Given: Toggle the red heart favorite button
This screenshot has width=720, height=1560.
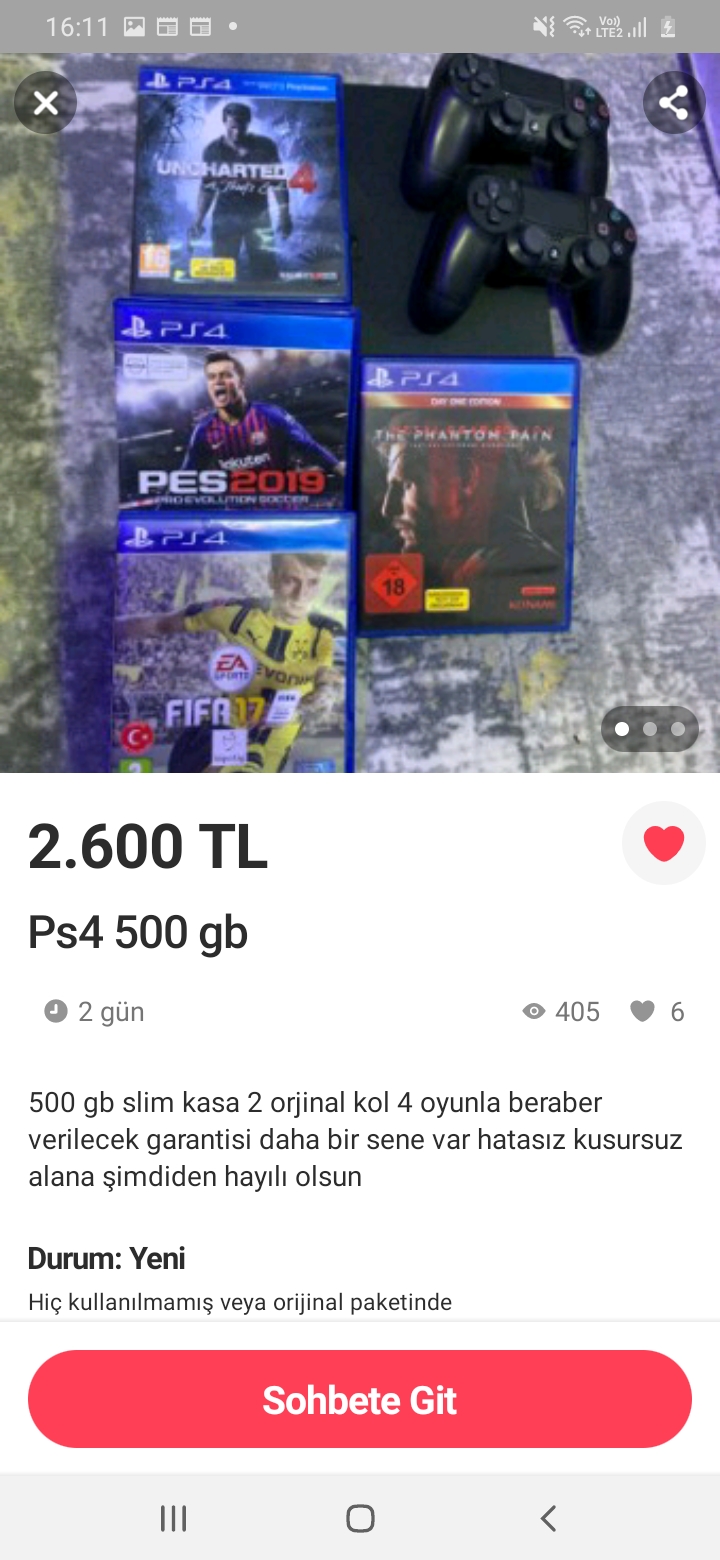Looking at the screenshot, I should point(663,843).
